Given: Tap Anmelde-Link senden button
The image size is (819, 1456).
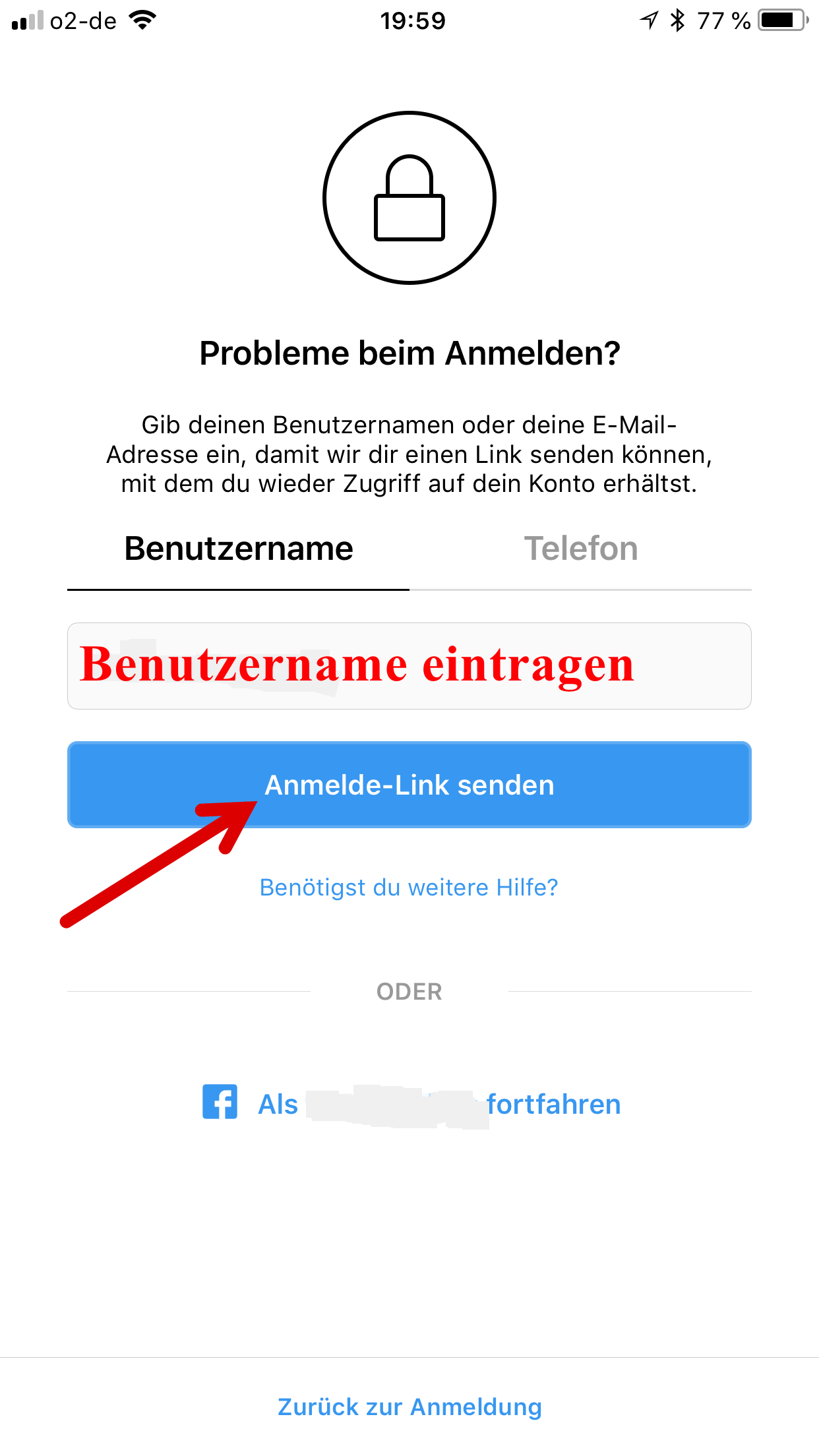Looking at the screenshot, I should [409, 785].
